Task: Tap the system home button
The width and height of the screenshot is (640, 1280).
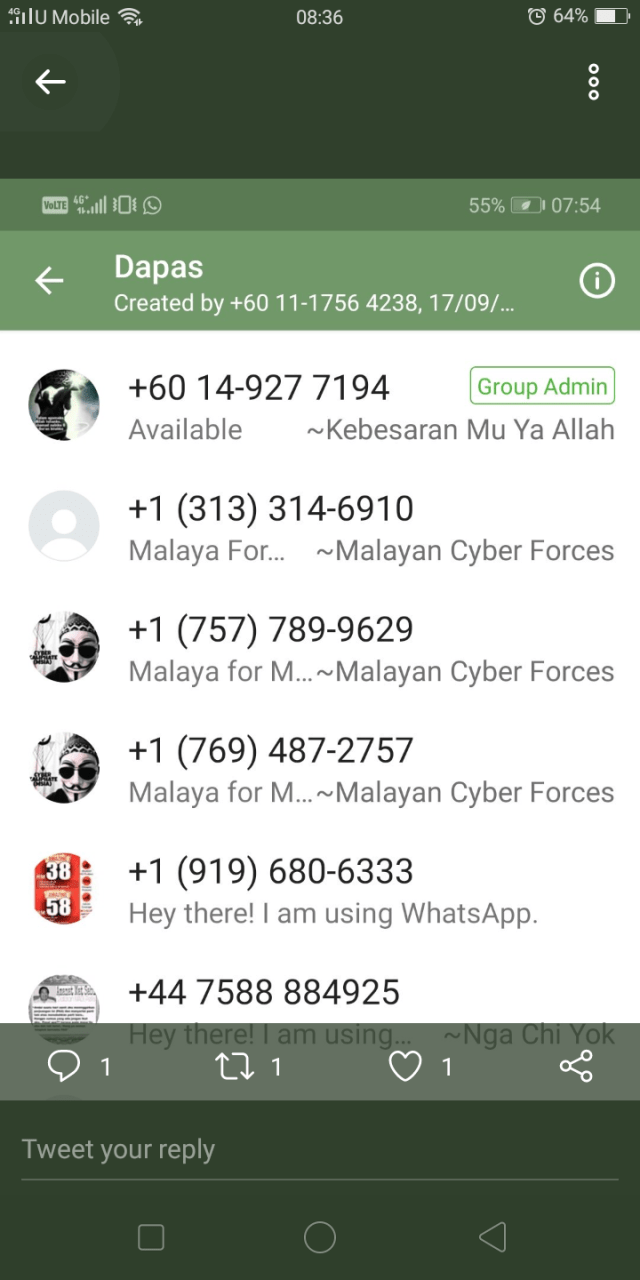Action: [320, 1237]
